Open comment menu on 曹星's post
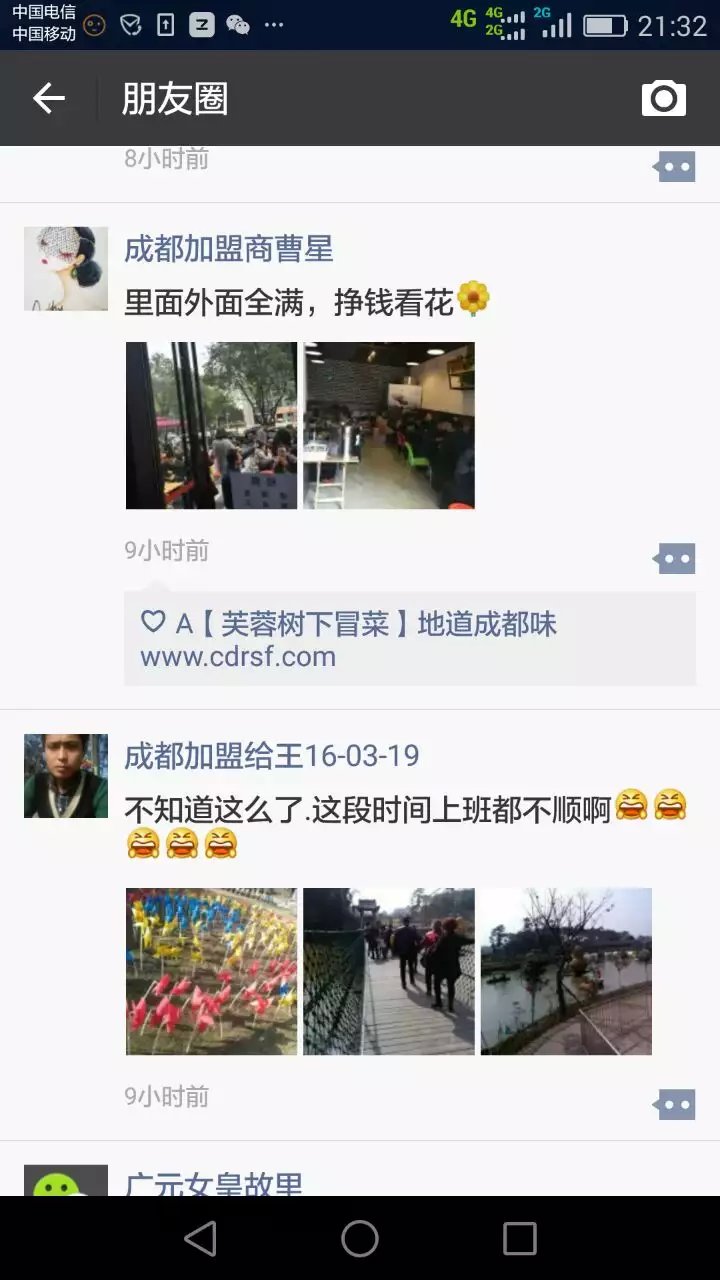This screenshot has height=1280, width=720. [675, 558]
